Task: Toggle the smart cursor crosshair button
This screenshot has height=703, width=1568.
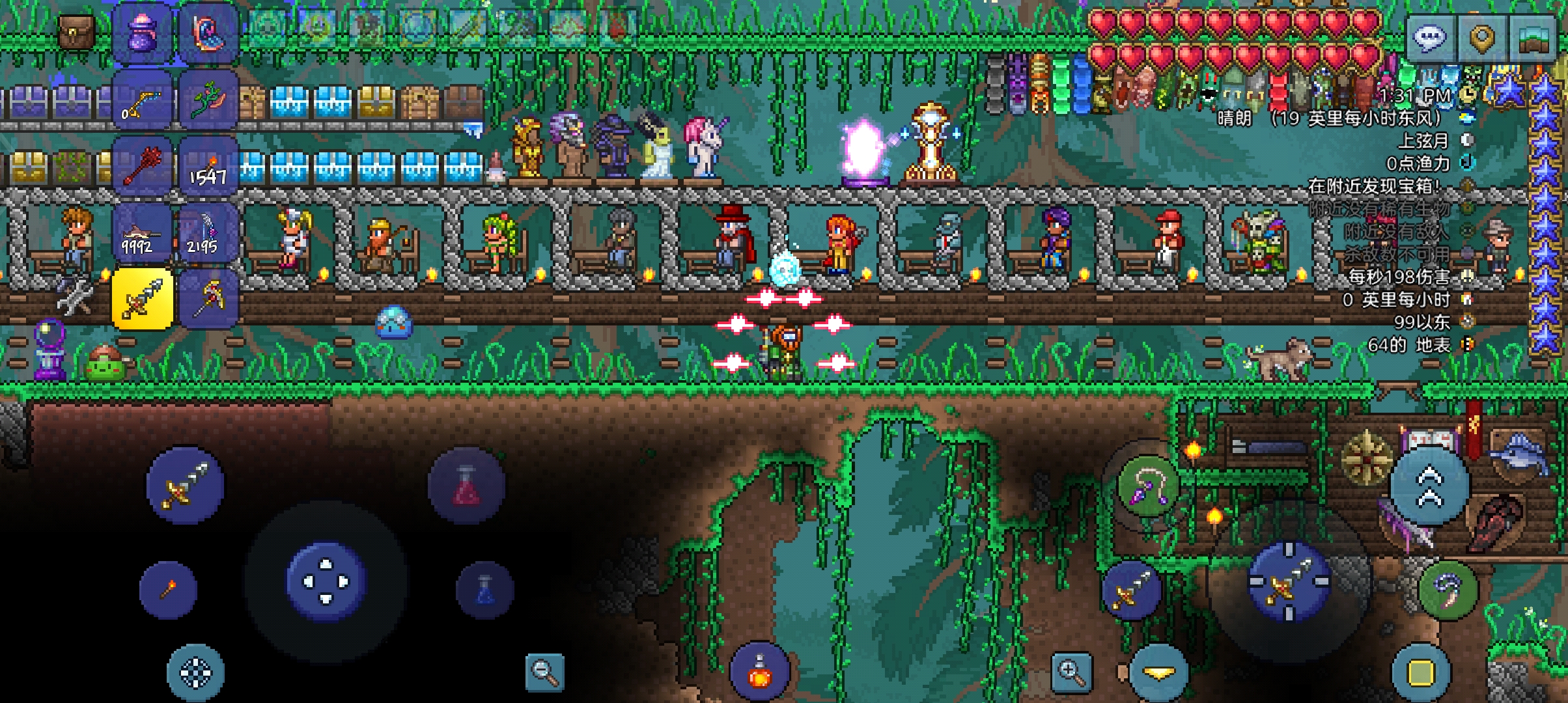Action: (195, 672)
